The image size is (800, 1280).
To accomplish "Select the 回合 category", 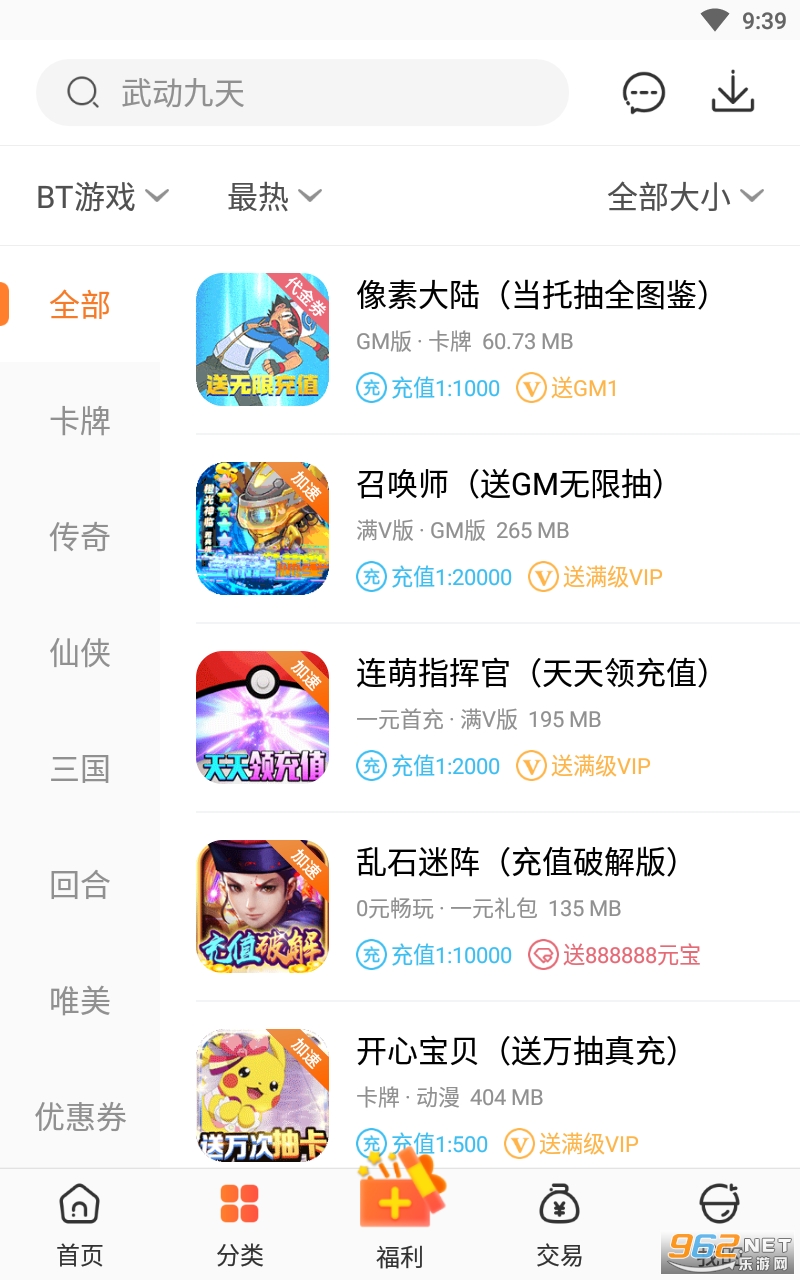I will point(80,885).
